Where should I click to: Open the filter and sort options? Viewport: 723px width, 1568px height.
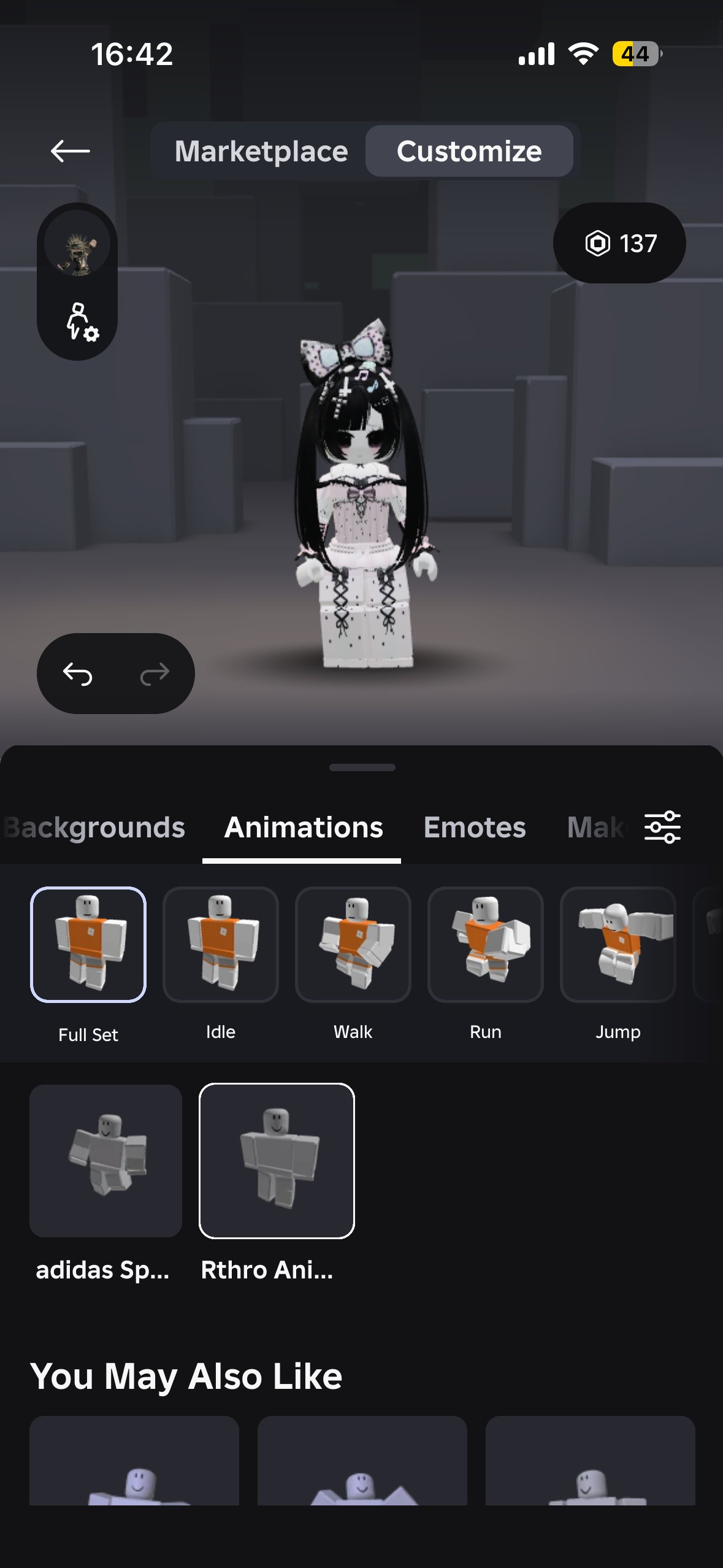click(662, 828)
